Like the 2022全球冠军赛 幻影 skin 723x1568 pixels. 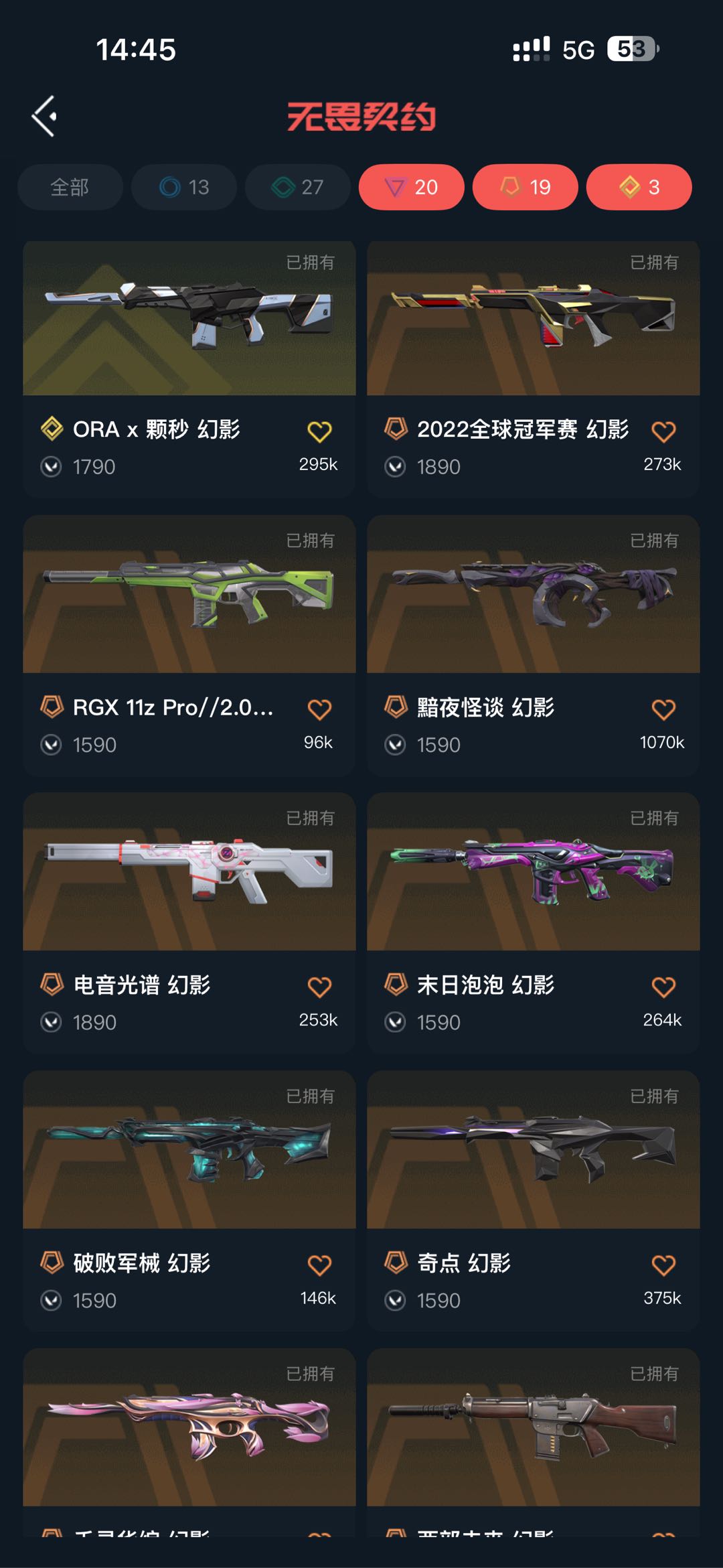tap(663, 431)
